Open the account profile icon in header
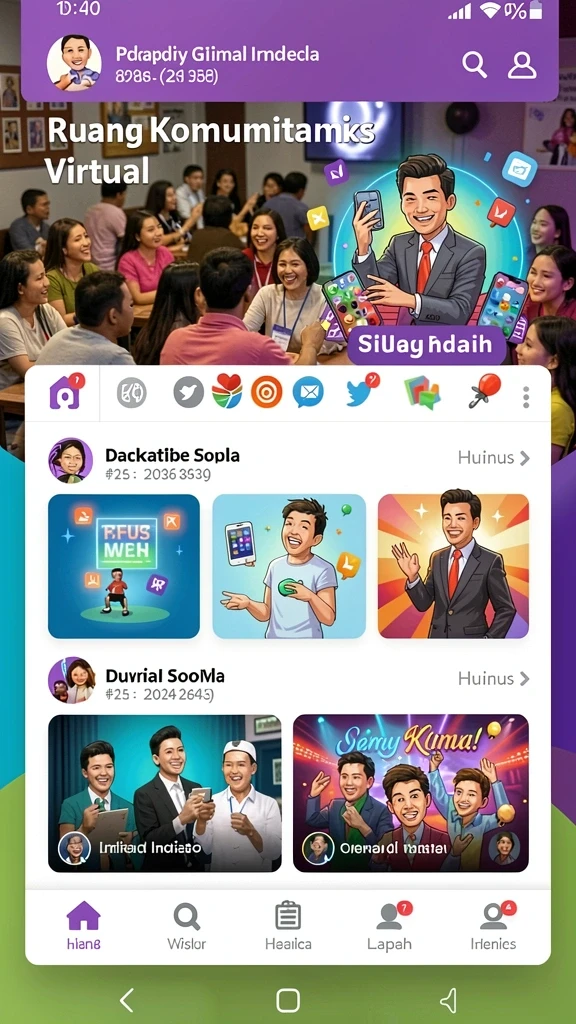The width and height of the screenshot is (576, 1024). pos(522,65)
